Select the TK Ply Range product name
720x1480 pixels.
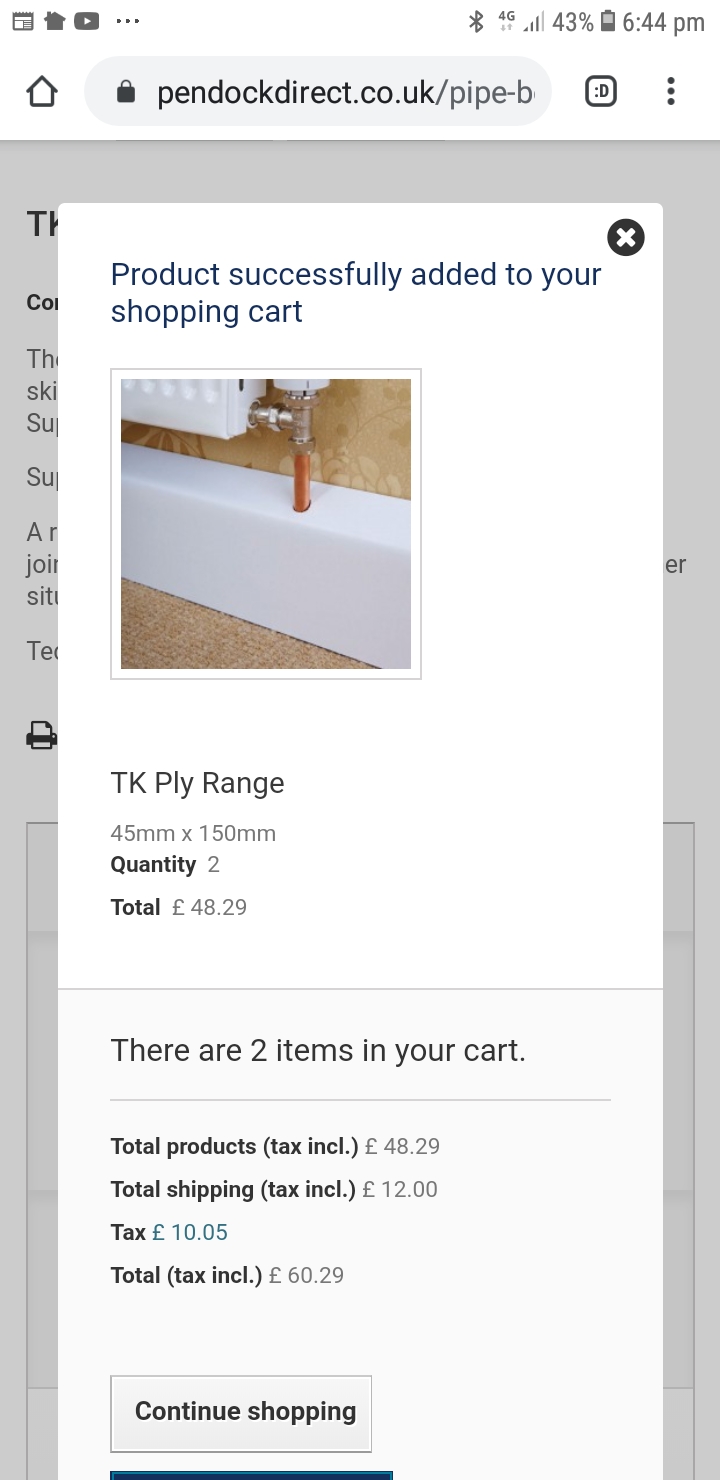click(197, 783)
